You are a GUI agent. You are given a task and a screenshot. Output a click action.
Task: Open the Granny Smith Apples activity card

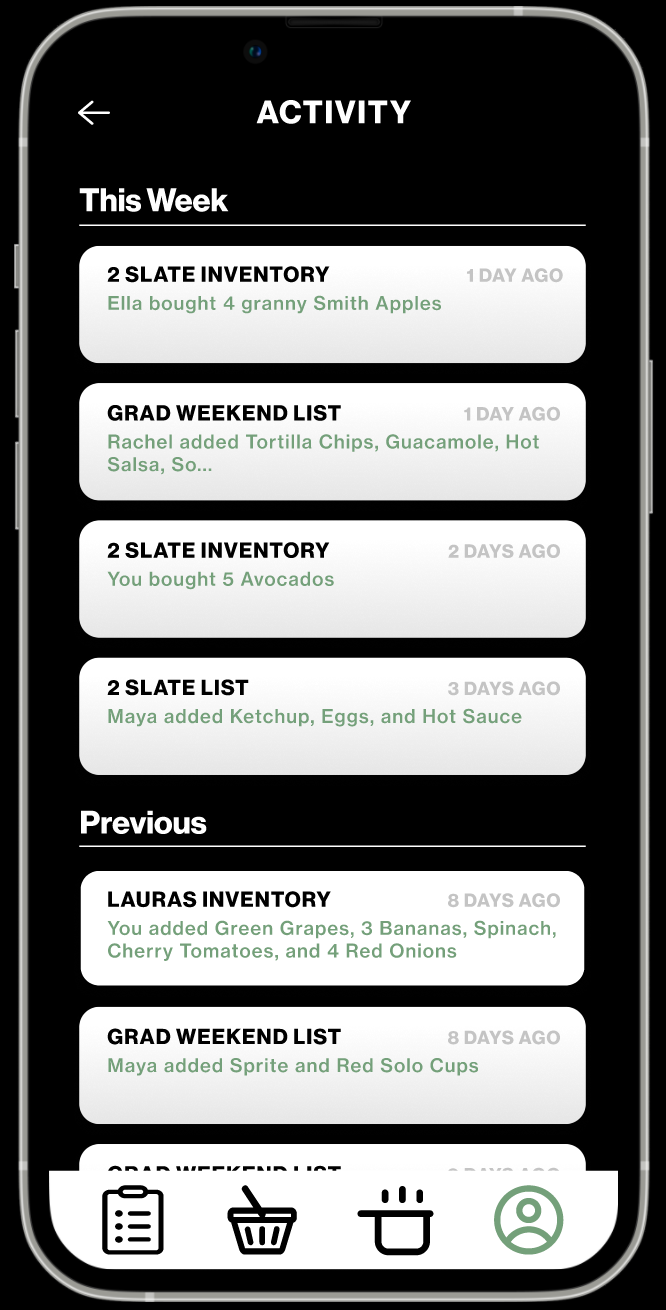(332, 304)
